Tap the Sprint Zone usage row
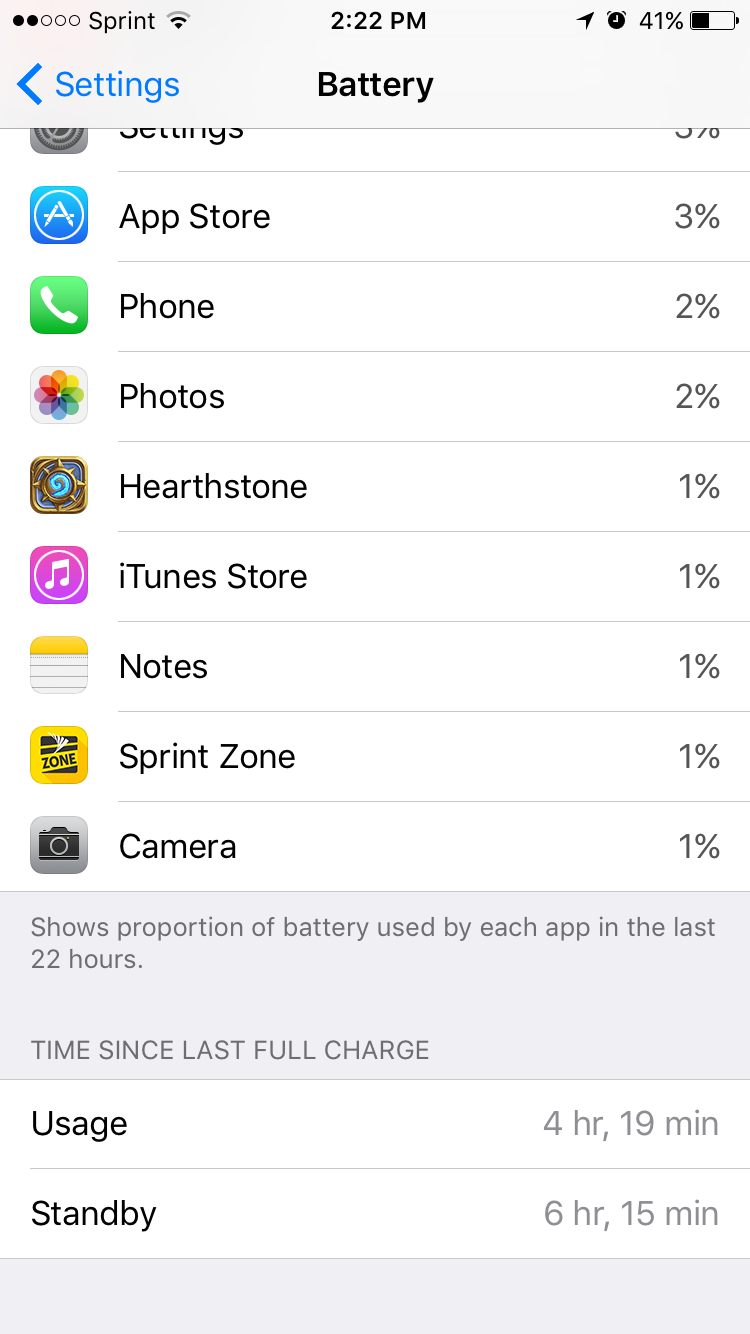Screen dimensions: 750x1334 click(x=375, y=757)
